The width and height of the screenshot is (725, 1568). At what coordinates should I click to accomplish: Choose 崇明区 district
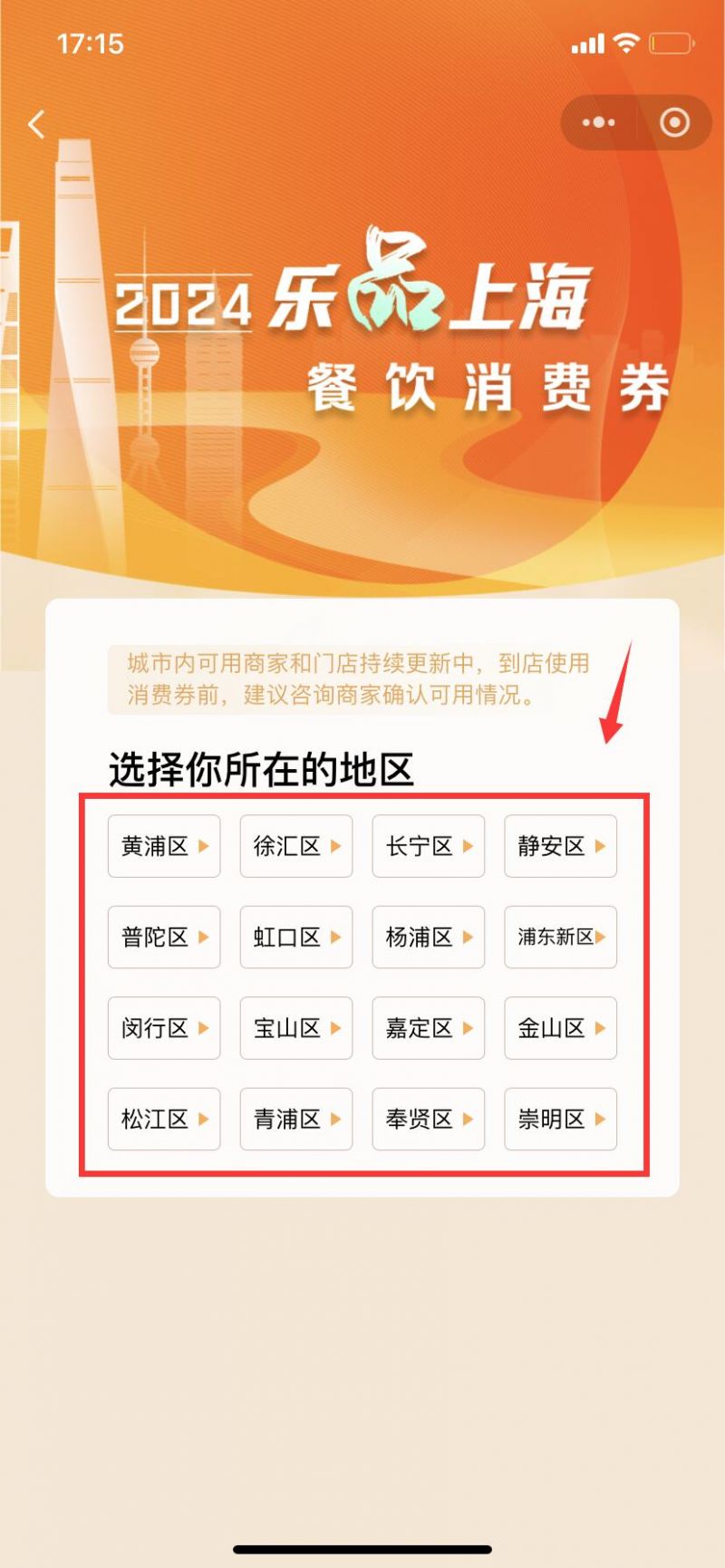pos(561,1119)
